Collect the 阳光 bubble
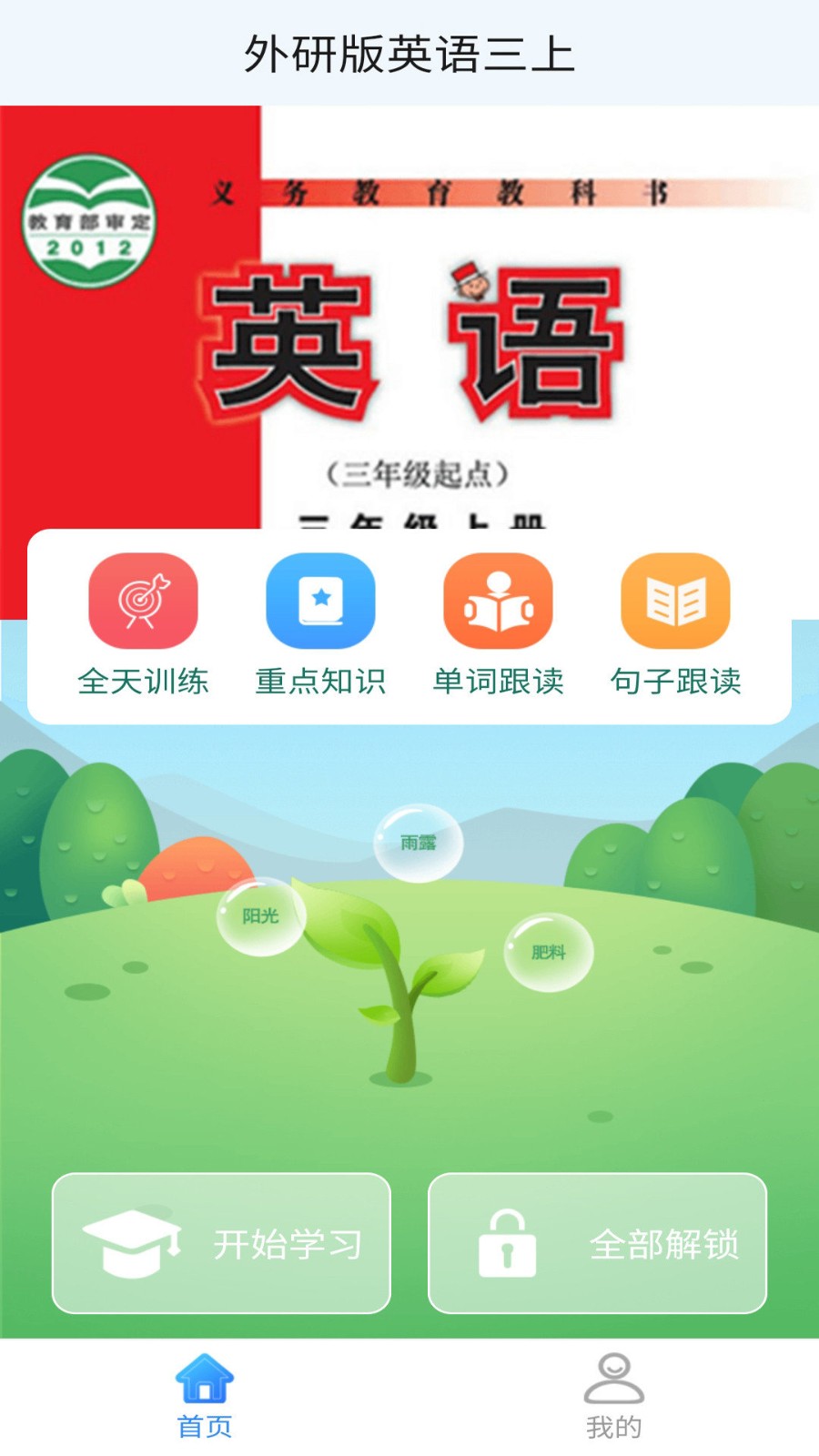This screenshot has height=1456, width=819. [x=261, y=916]
